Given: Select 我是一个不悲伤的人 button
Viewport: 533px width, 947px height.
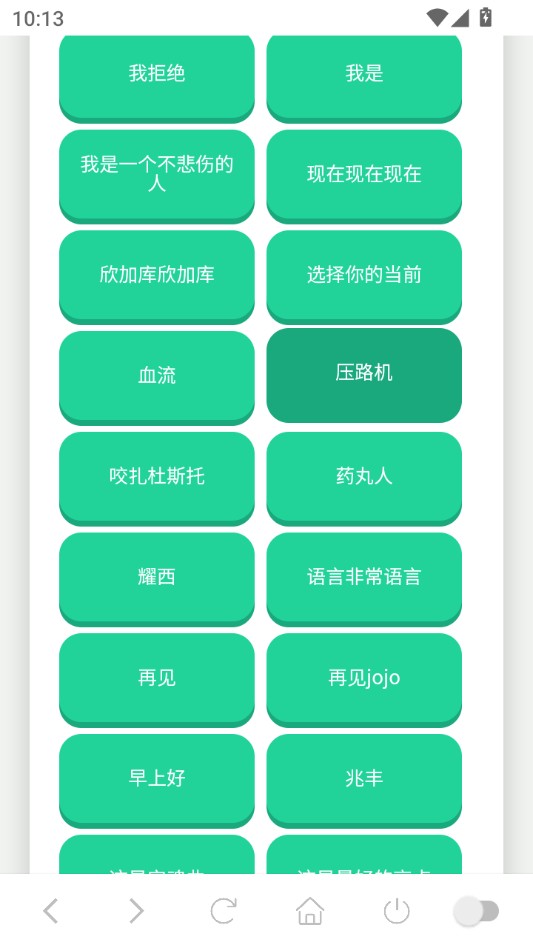Looking at the screenshot, I should (x=157, y=176).
